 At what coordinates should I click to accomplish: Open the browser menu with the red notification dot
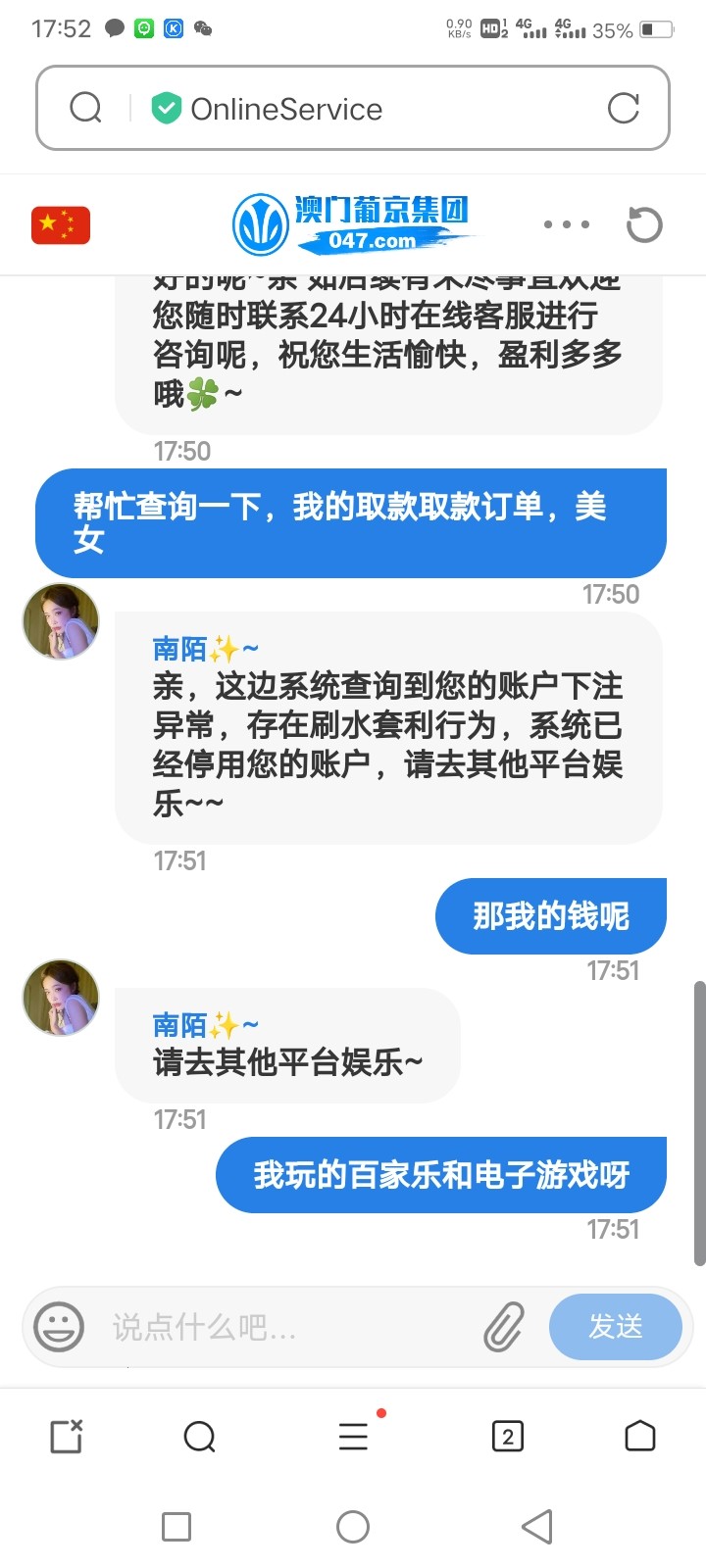tap(352, 1437)
